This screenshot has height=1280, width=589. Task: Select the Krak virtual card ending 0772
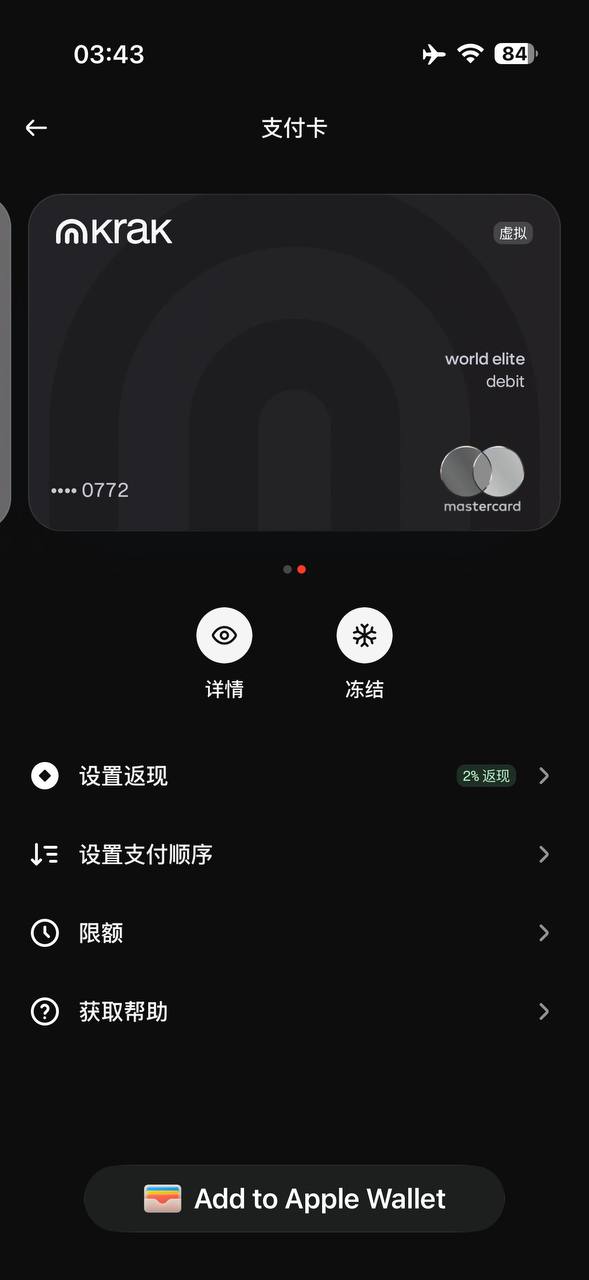tap(294, 362)
